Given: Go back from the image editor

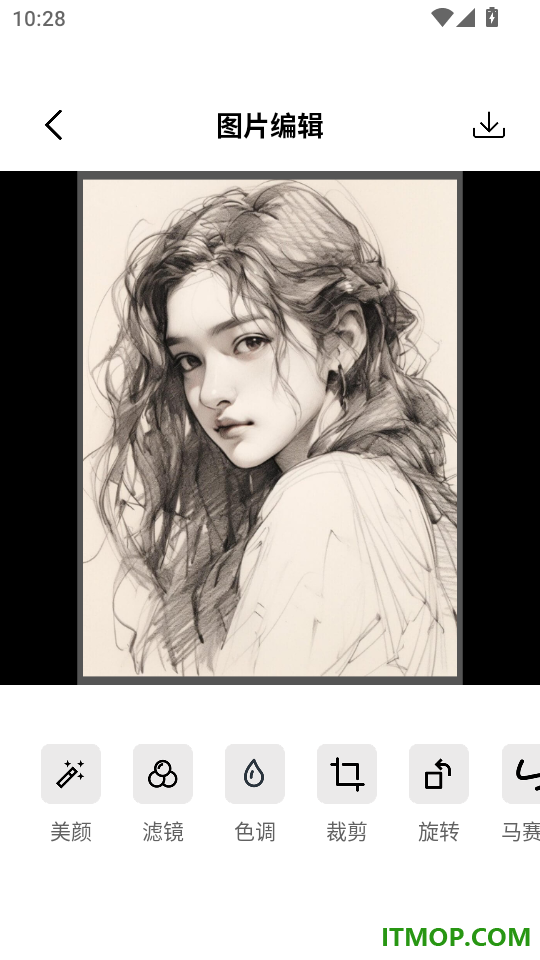Looking at the screenshot, I should point(54,125).
